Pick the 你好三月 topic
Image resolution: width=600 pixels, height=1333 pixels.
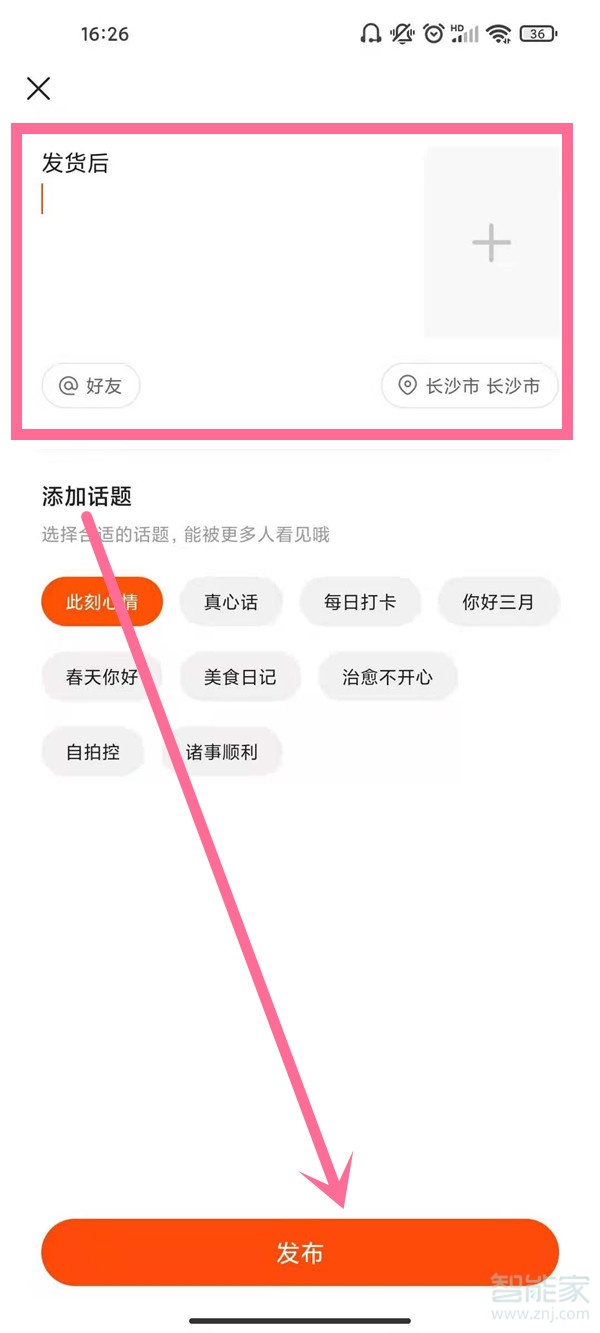point(498,602)
